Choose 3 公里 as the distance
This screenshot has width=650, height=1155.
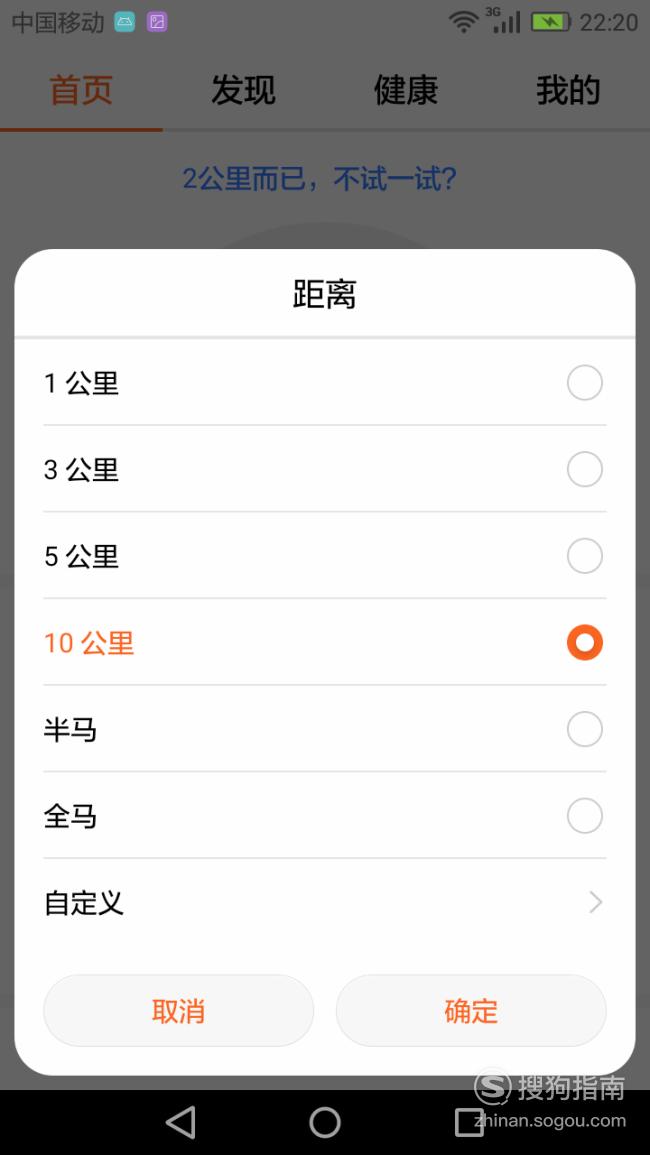(324, 469)
